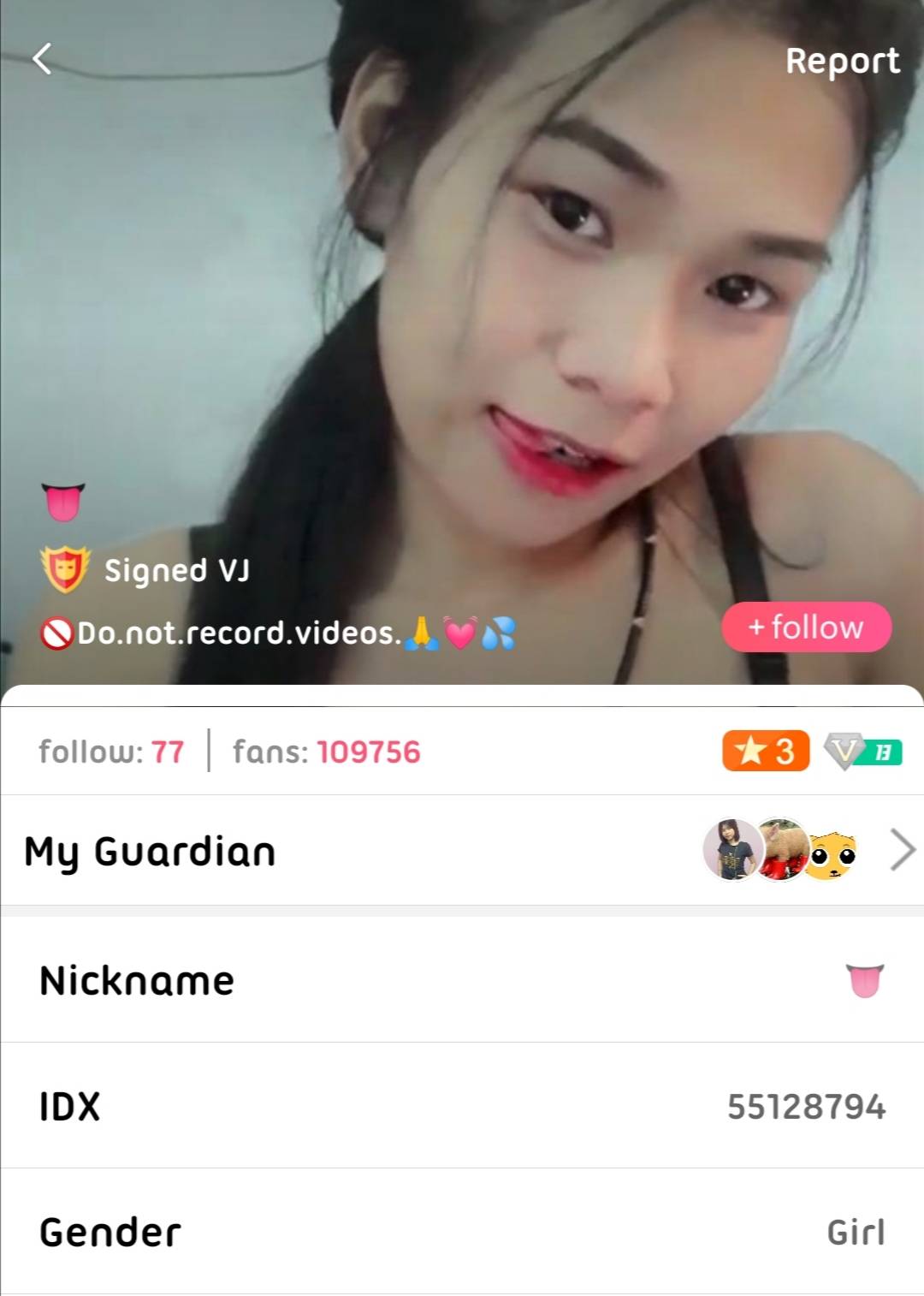Report this profile
The image size is (924, 1296).
[842, 61]
